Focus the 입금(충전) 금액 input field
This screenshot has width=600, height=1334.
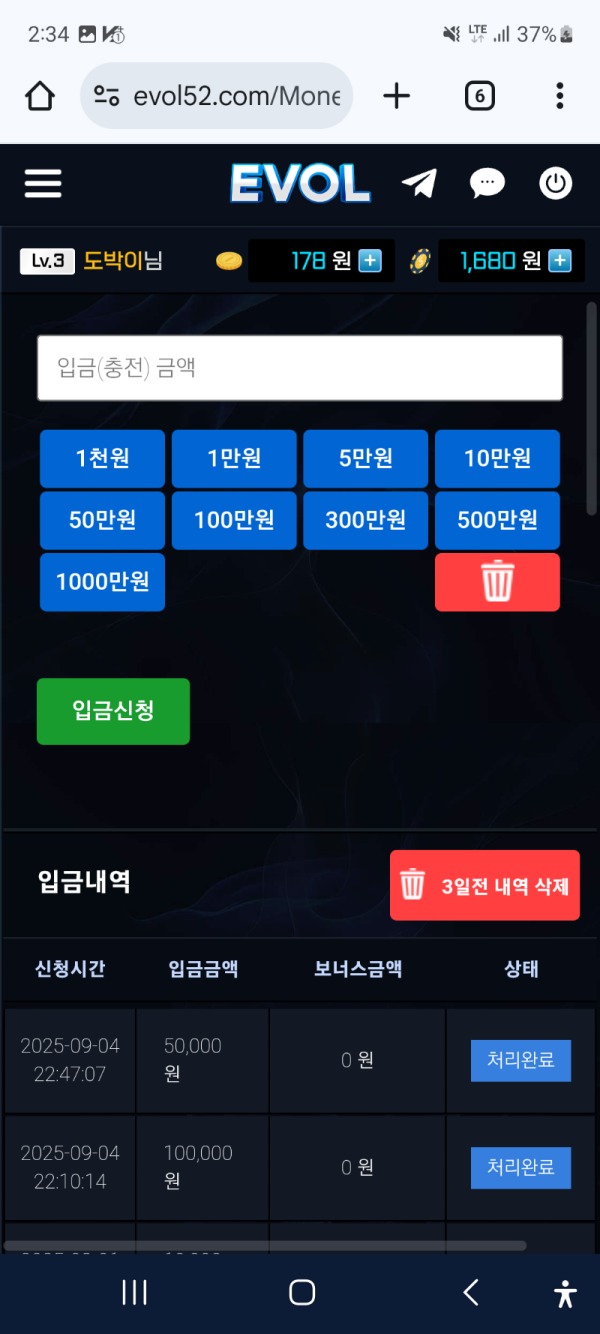click(300, 368)
